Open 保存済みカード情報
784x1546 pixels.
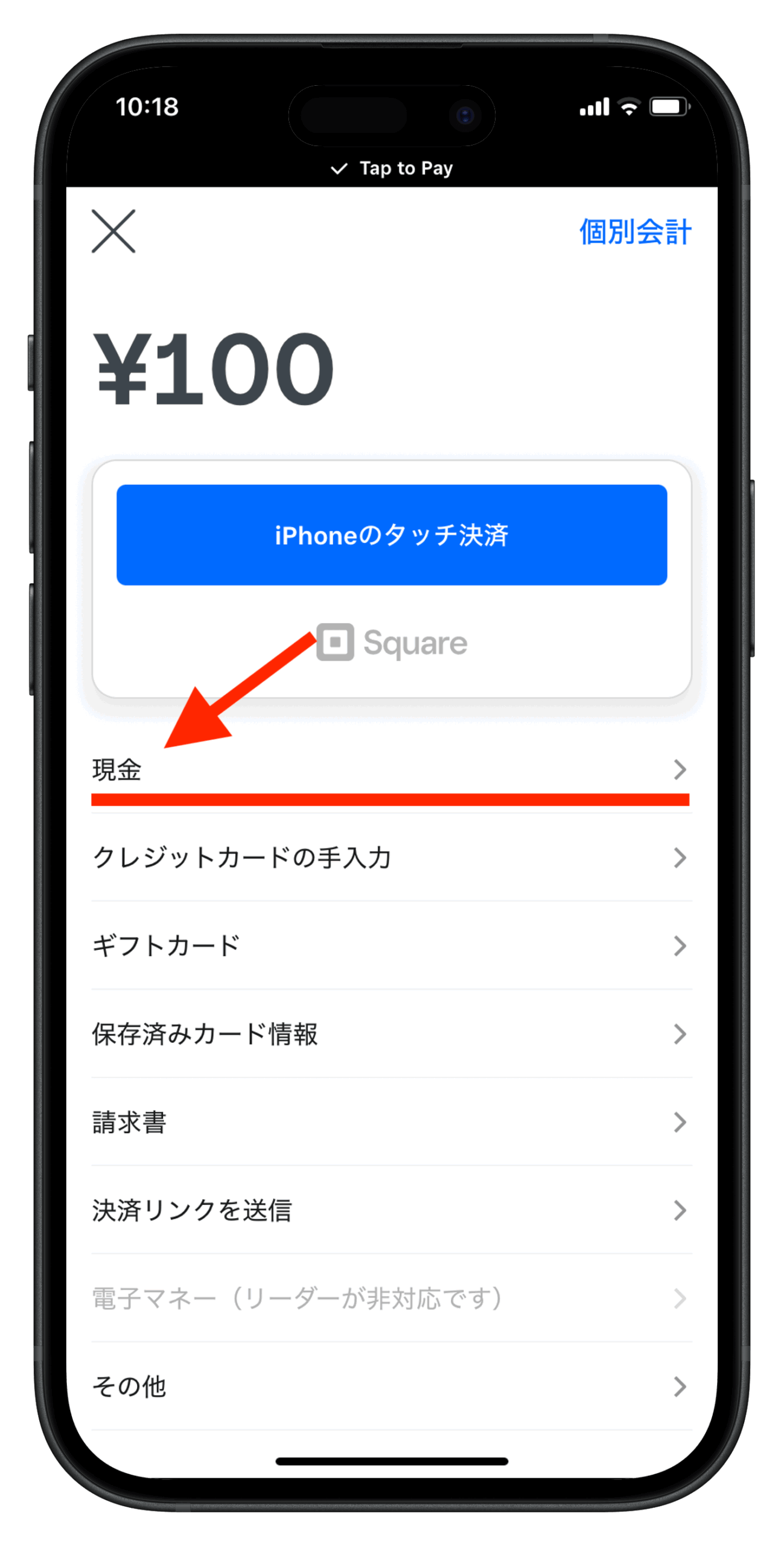point(392,1034)
